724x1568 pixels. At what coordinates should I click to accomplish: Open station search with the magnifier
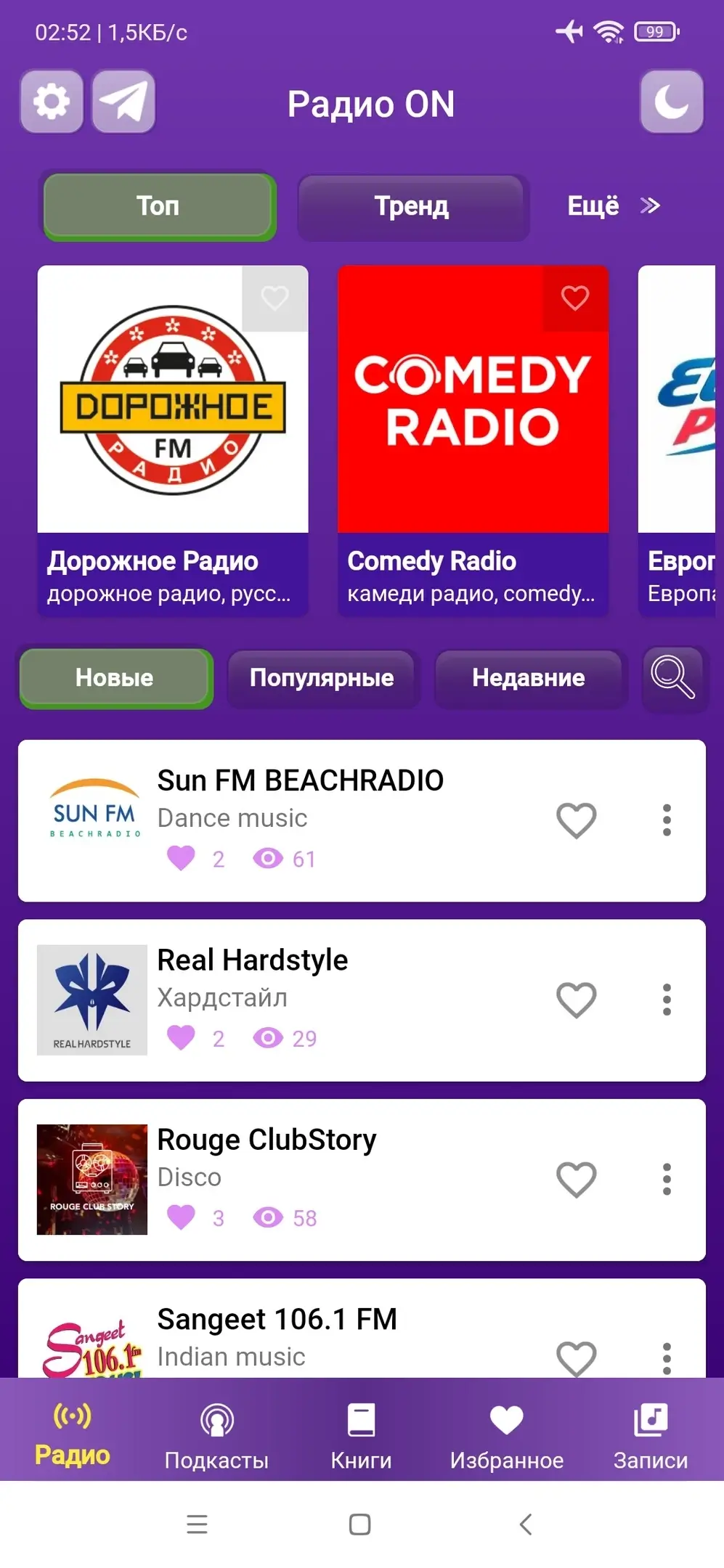pos(673,678)
